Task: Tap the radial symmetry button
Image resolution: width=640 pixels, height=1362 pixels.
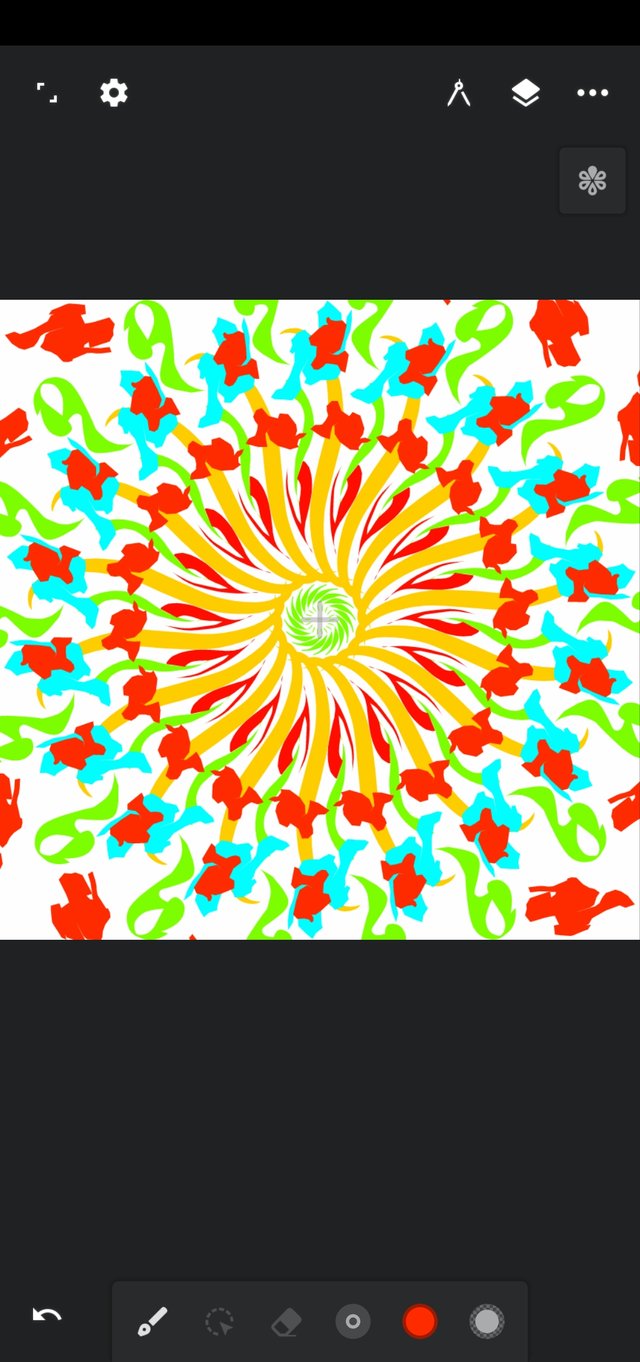Action: tap(592, 181)
